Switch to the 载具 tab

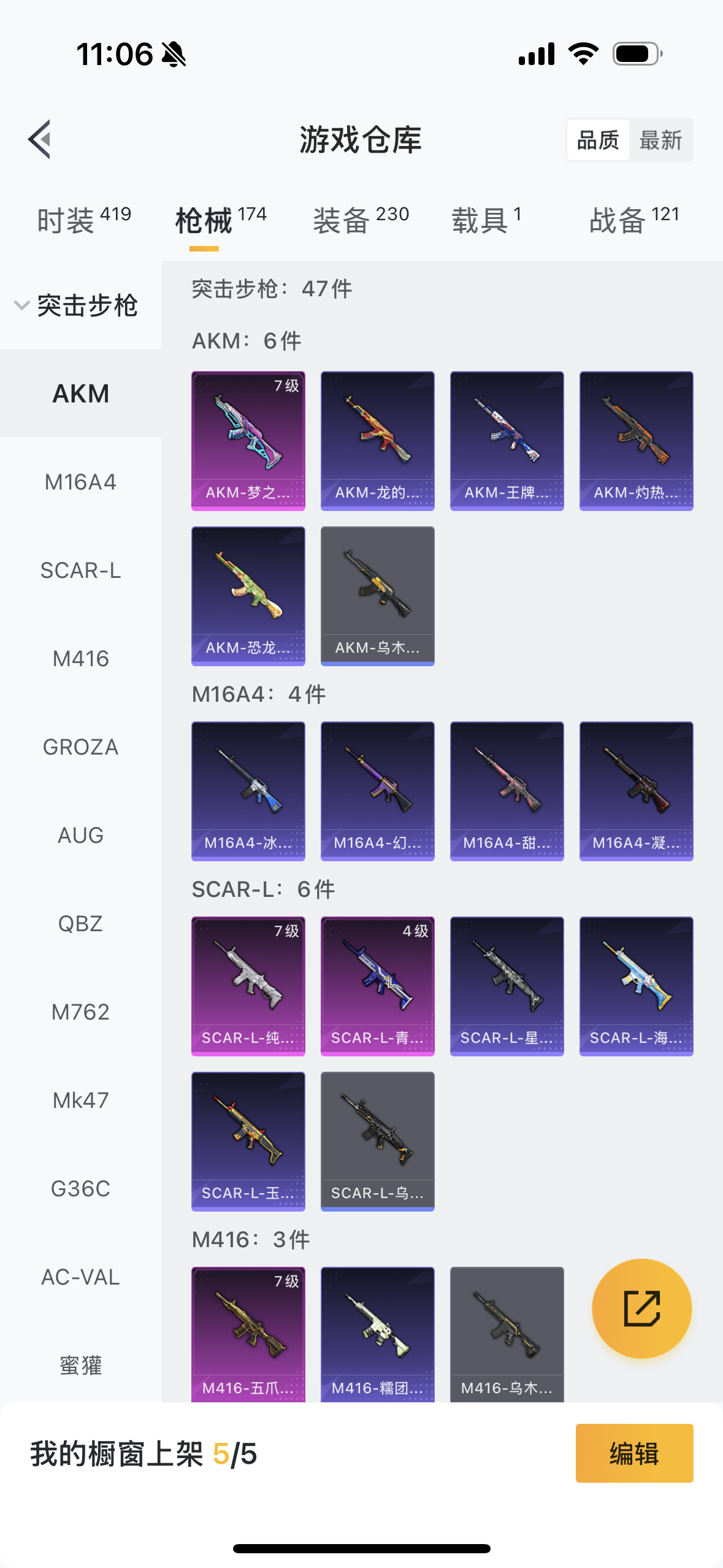click(x=486, y=220)
